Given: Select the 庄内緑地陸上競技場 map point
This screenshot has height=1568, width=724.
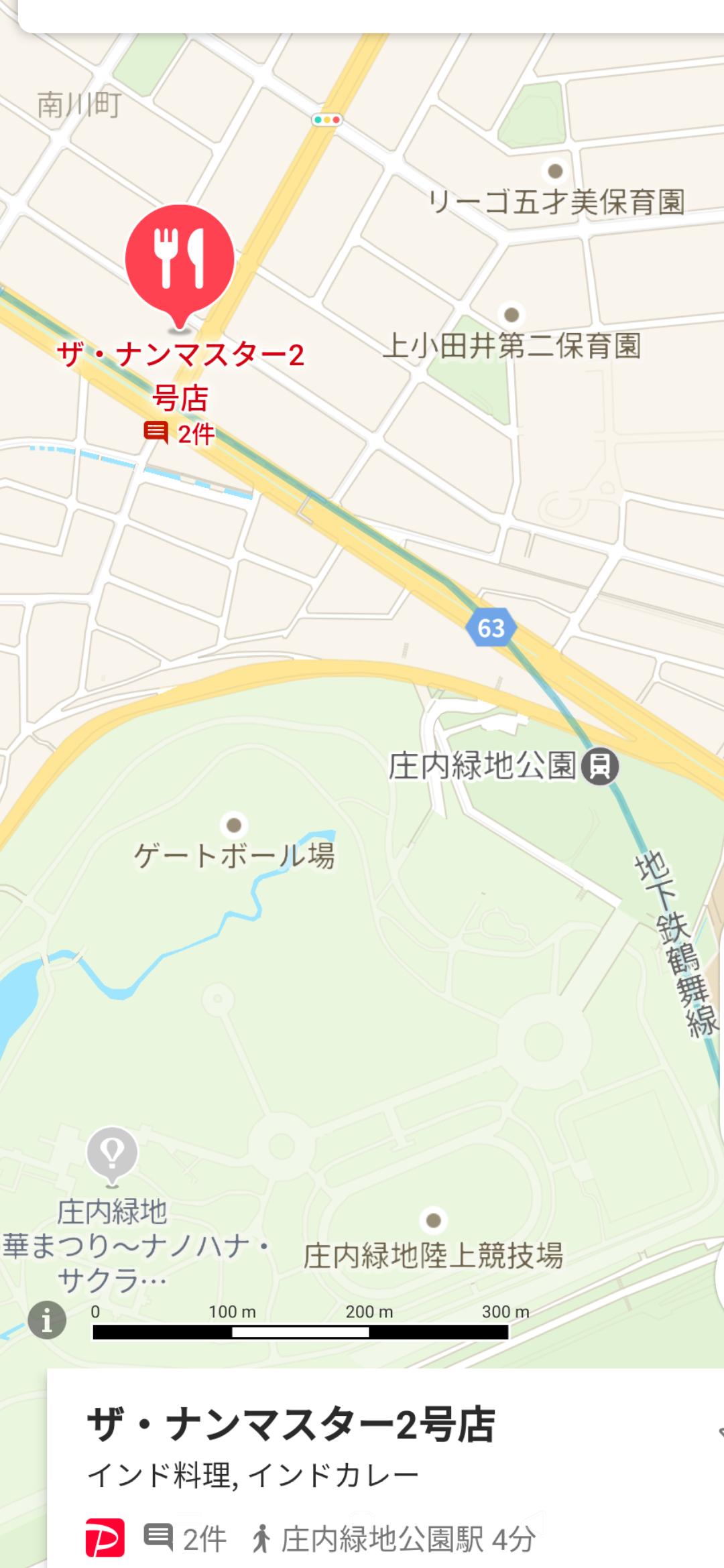Looking at the screenshot, I should tap(434, 1220).
